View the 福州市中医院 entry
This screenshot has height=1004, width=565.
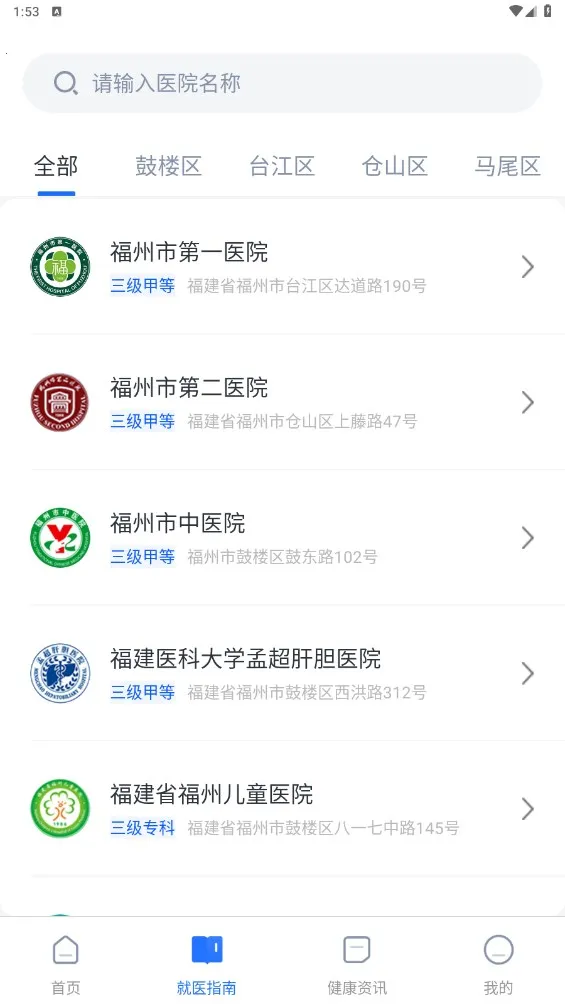[282, 538]
